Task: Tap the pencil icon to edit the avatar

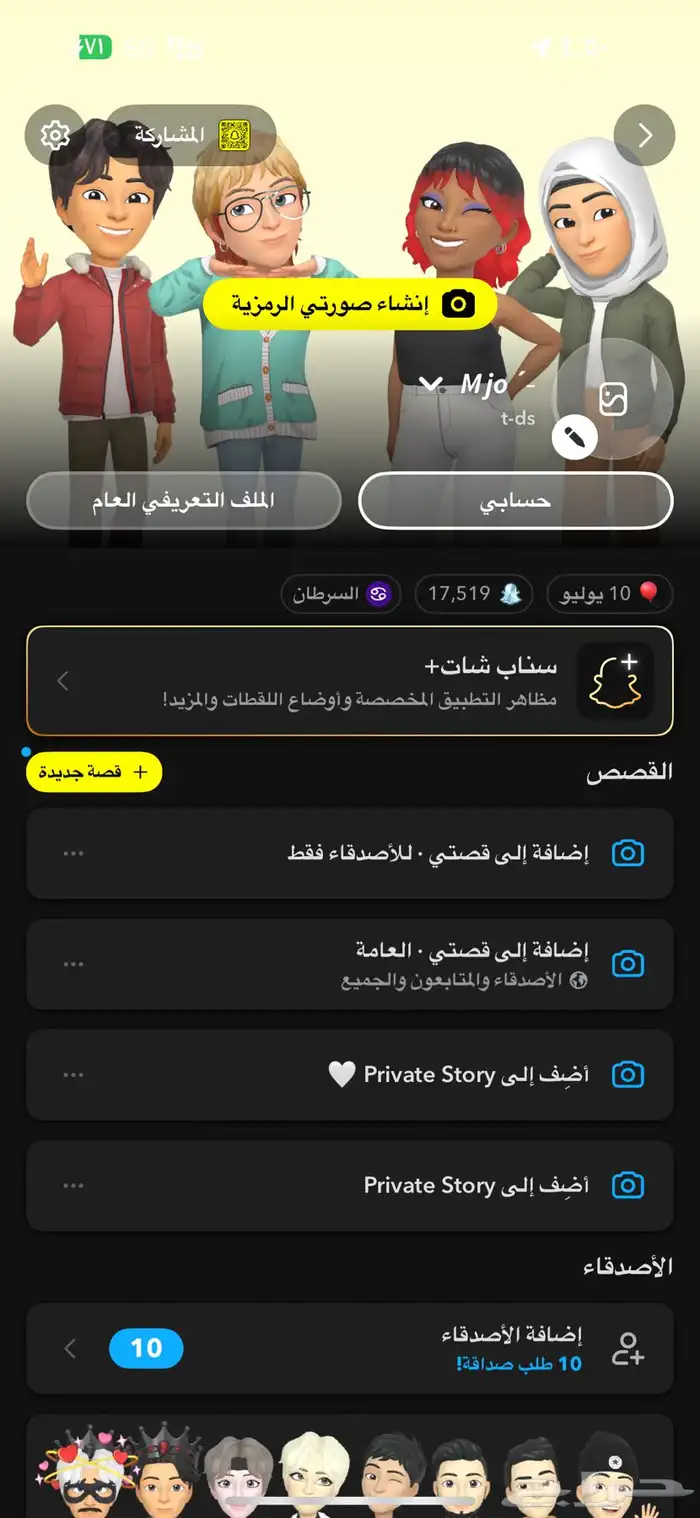Action: 574,437
